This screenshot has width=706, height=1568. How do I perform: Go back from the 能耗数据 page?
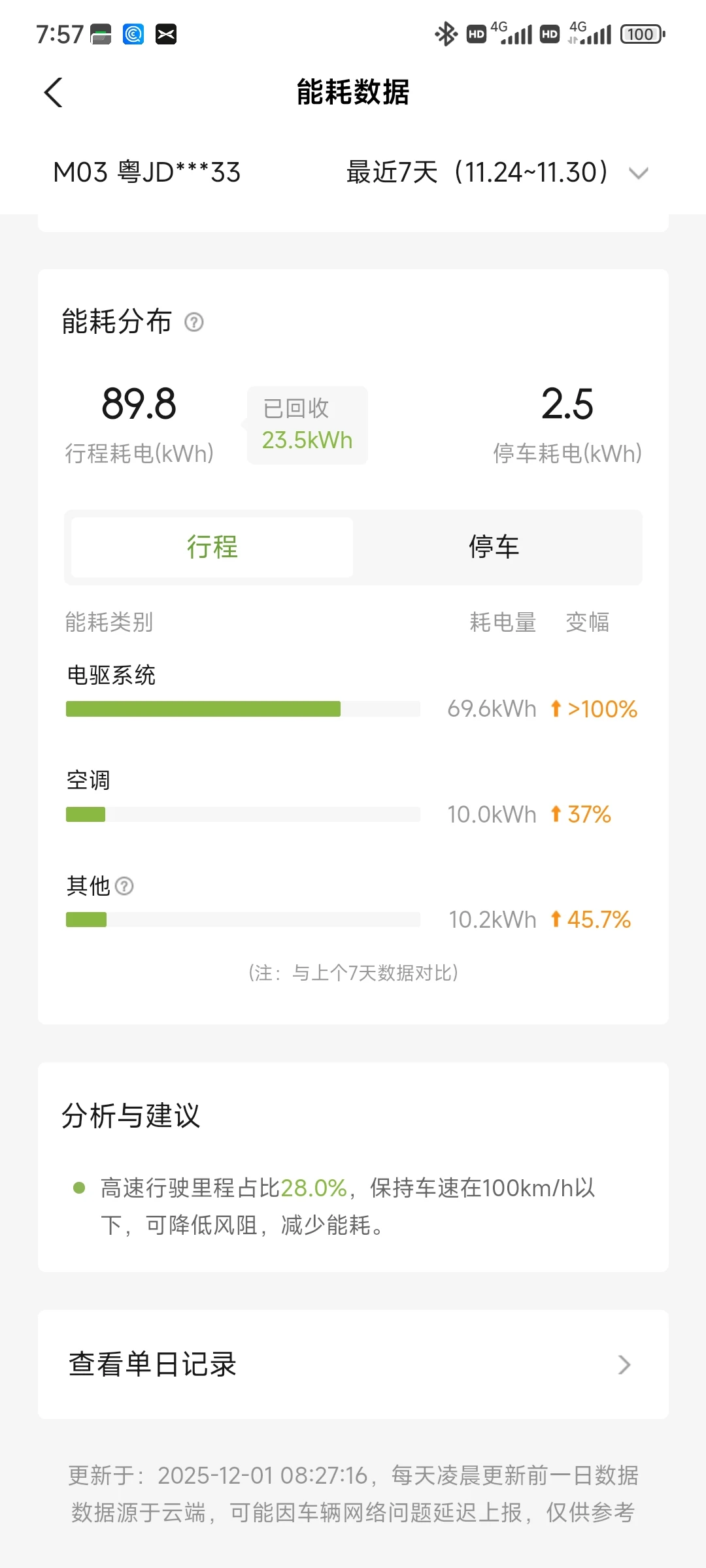54,92
